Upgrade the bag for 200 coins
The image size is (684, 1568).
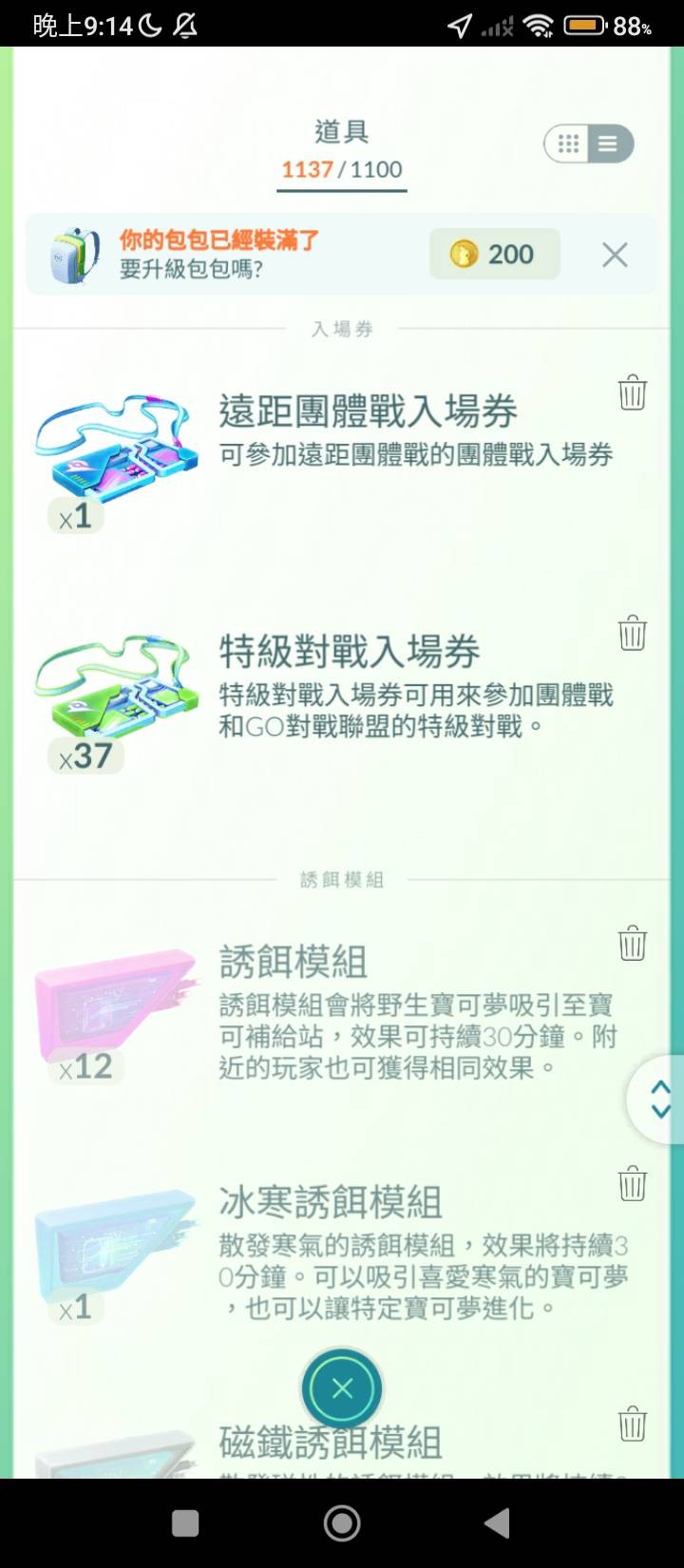point(494,255)
